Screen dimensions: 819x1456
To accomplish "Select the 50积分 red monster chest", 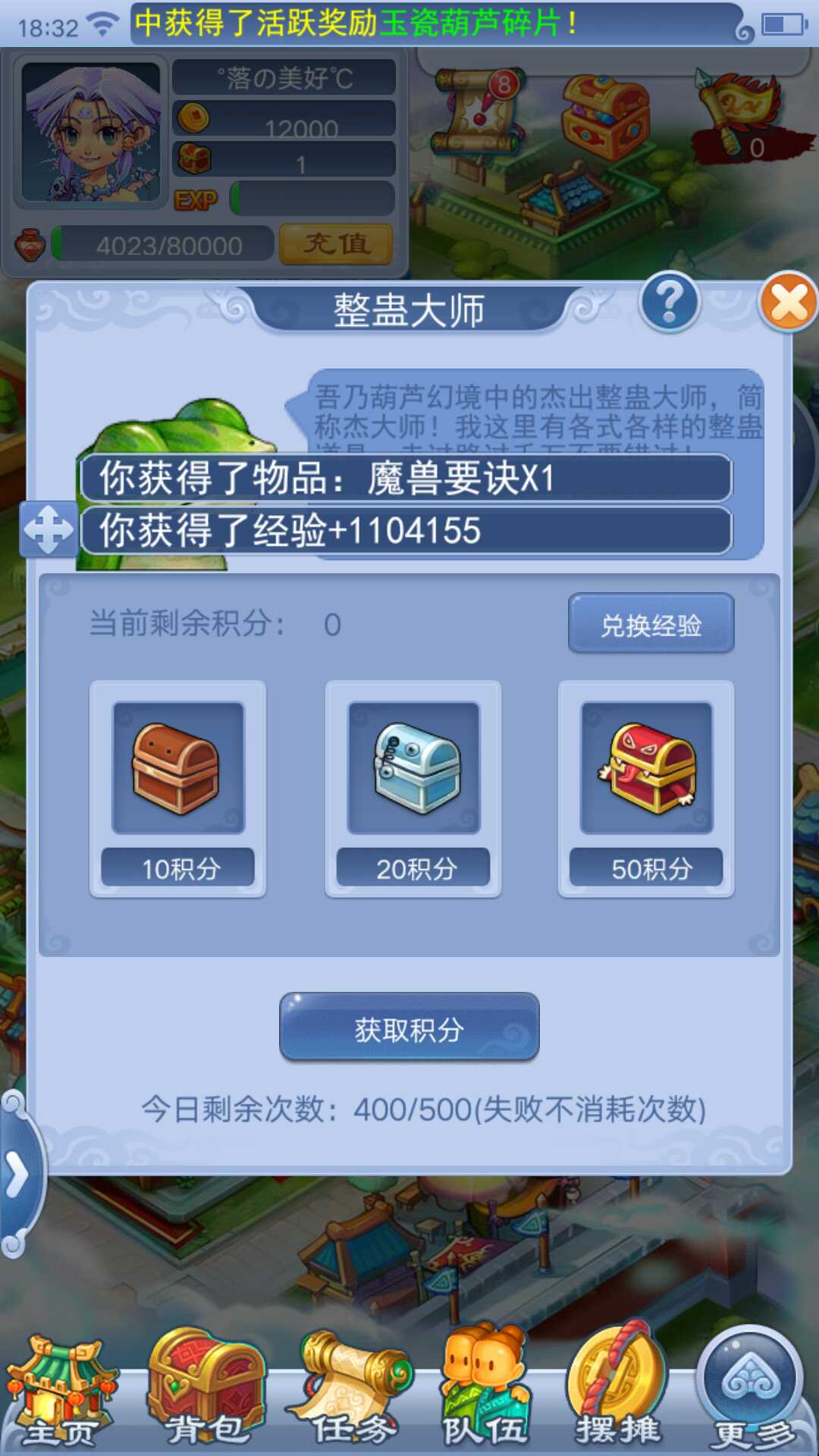I will [646, 768].
